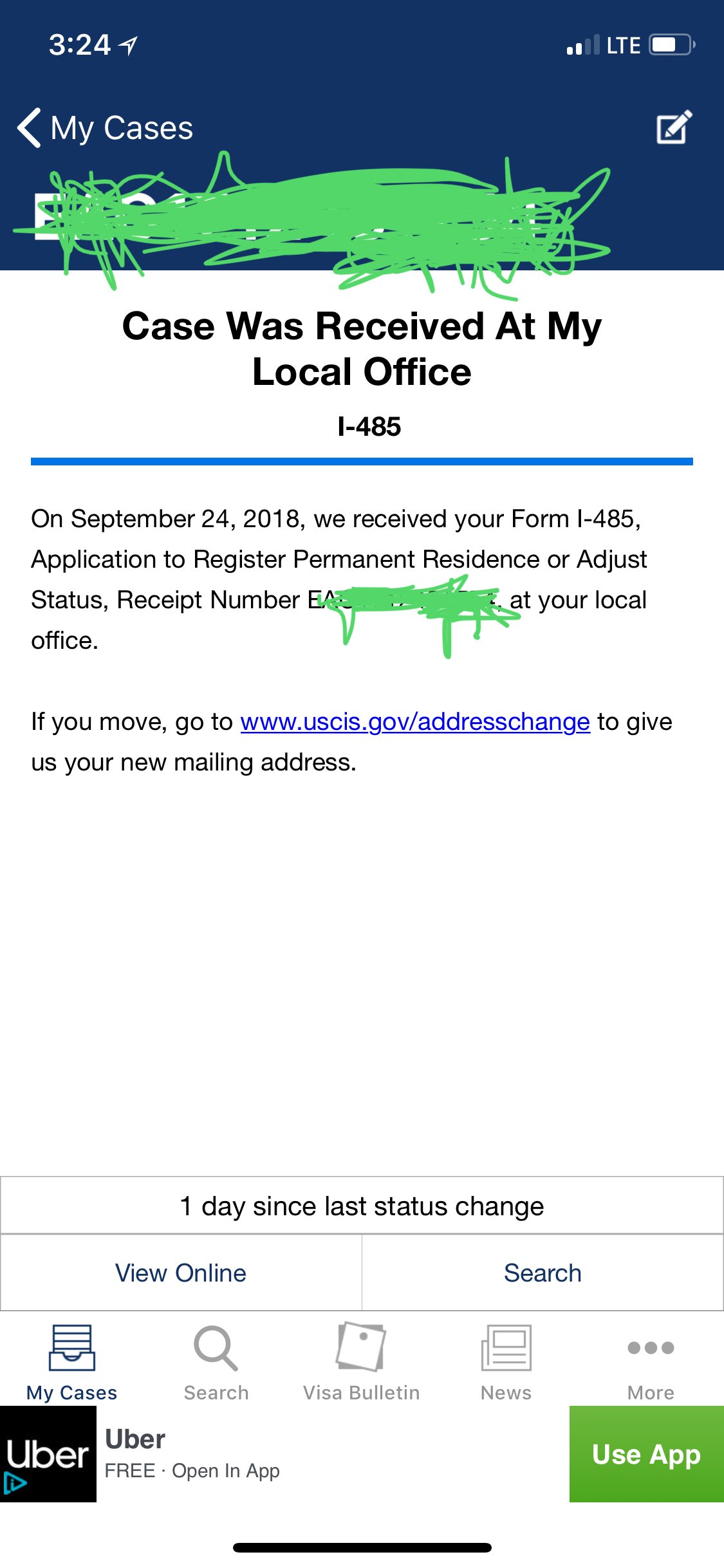This screenshot has height=1568, width=724.
Task: Tap the Search button beside View Online
Action: point(543,1273)
